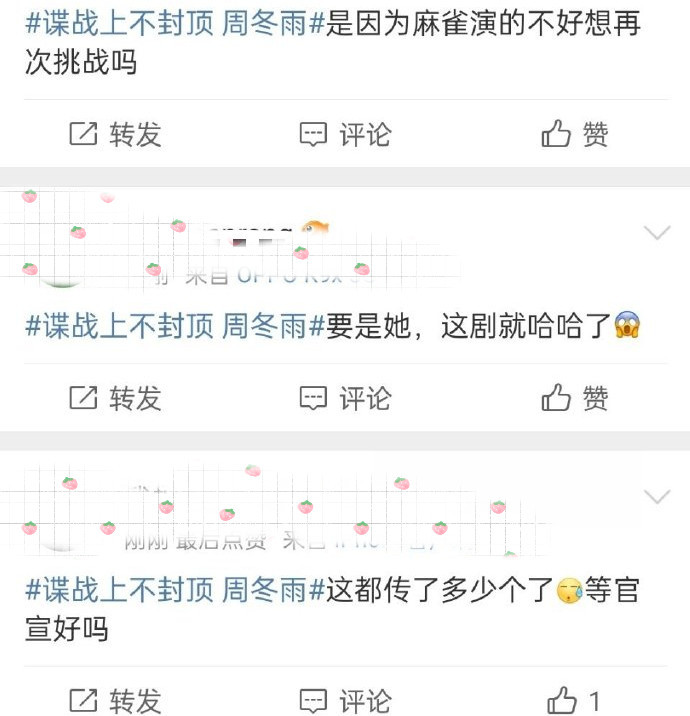Screen dimensions: 690x716
Task: Comment on the 这剧就哈哈了 post
Action: pos(345,398)
